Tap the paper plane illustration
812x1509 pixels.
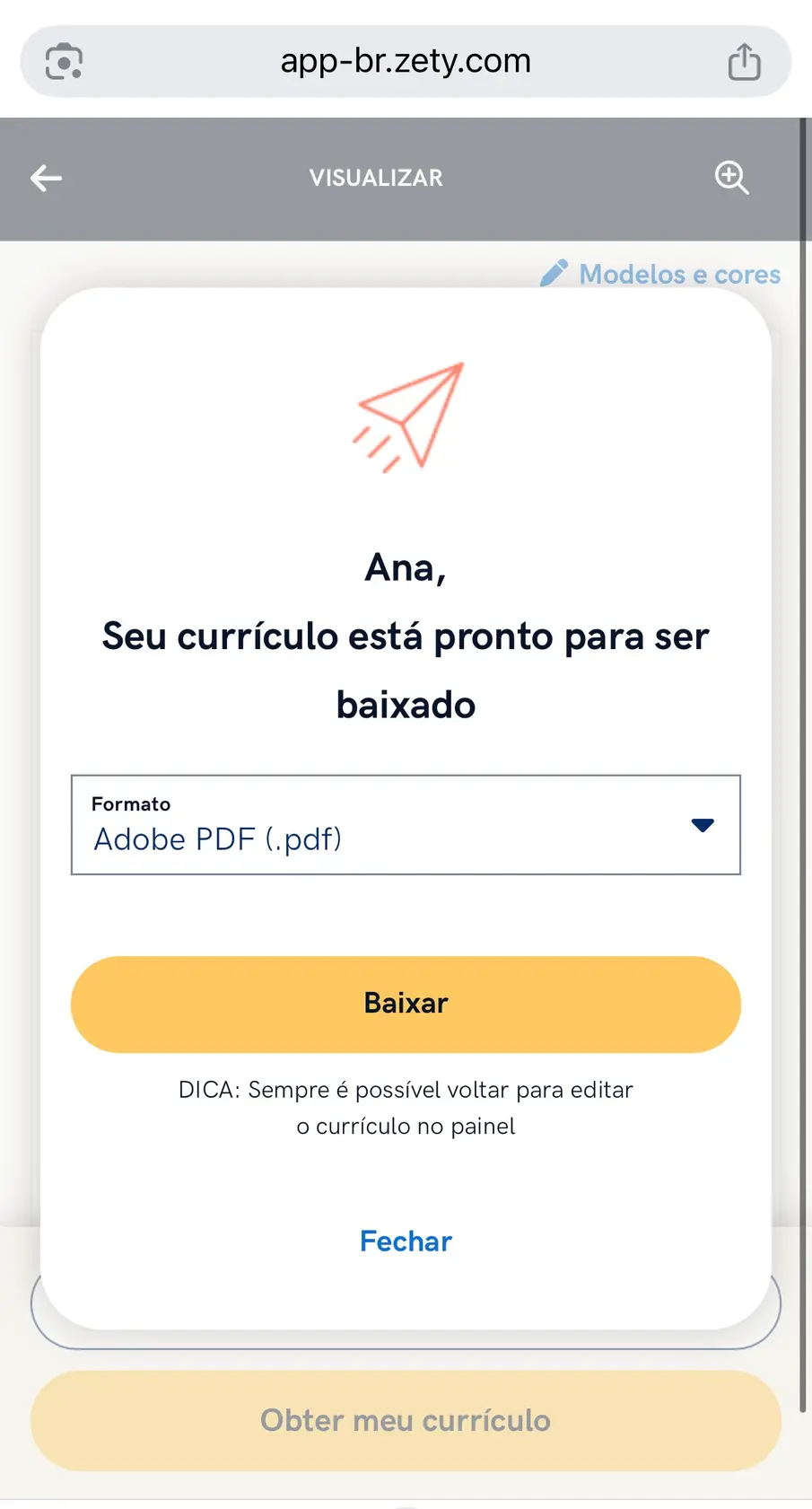pos(406,416)
